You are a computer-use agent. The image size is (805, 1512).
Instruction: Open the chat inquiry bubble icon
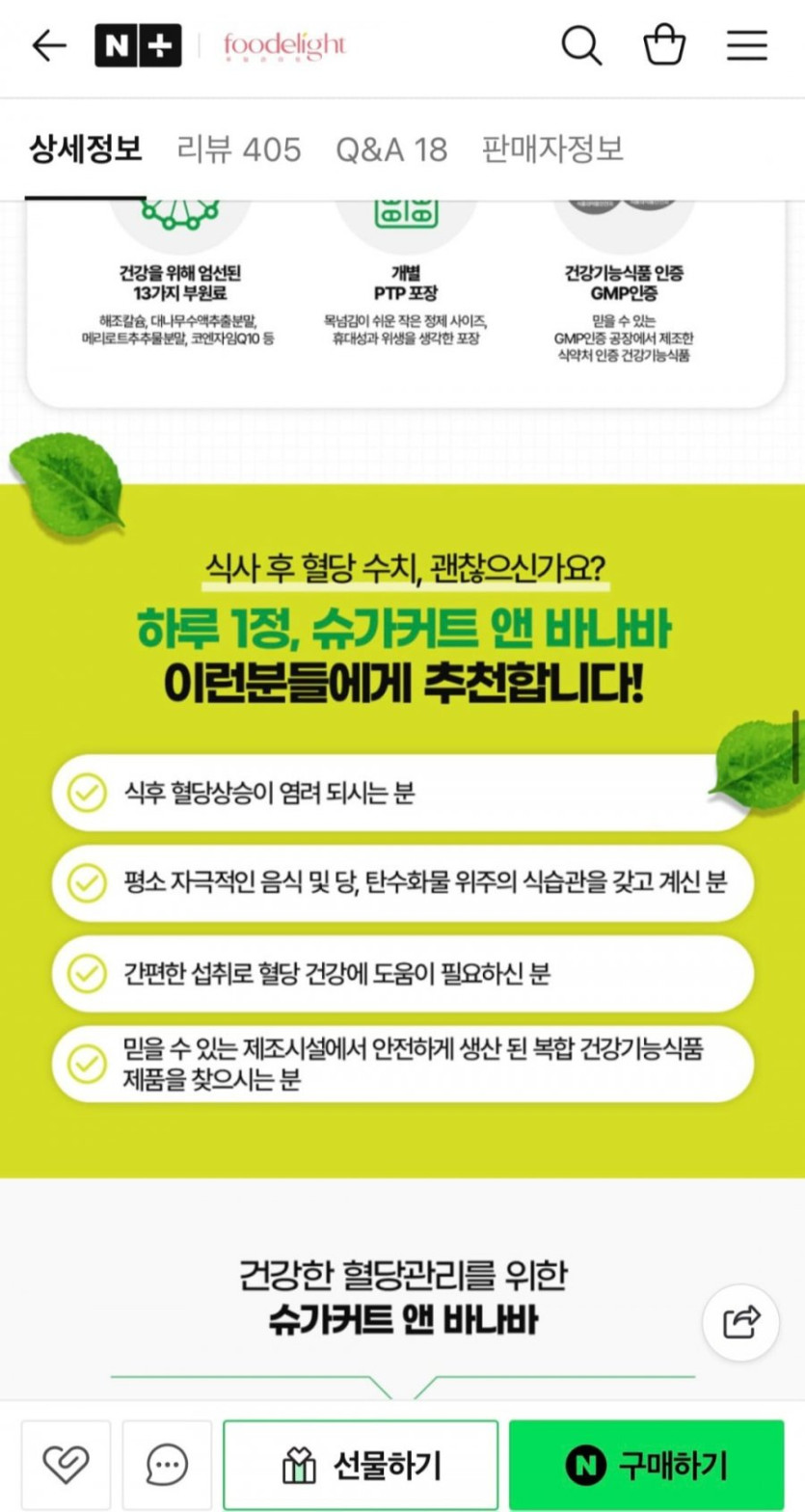click(167, 1466)
